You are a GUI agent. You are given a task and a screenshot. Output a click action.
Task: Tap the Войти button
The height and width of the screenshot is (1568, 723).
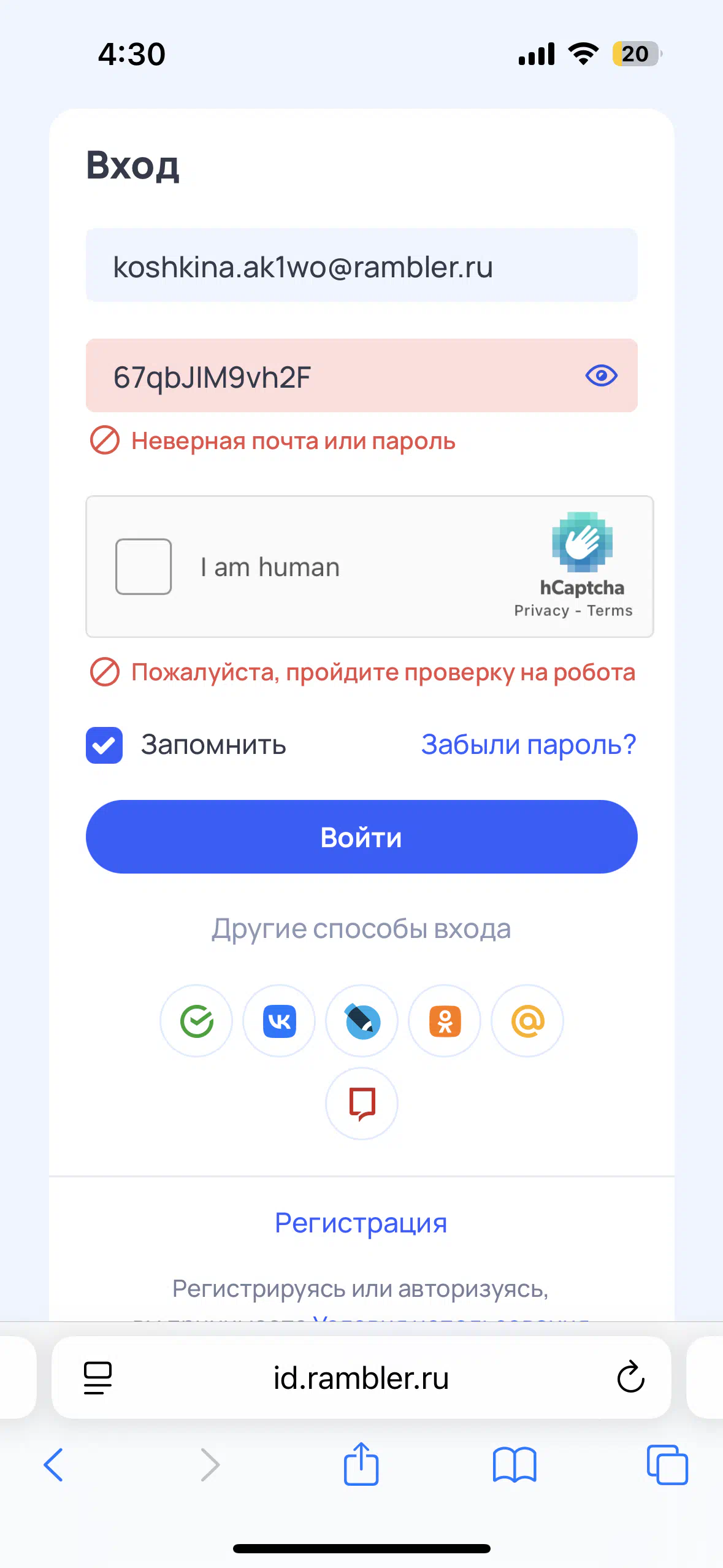pyautogui.click(x=361, y=837)
